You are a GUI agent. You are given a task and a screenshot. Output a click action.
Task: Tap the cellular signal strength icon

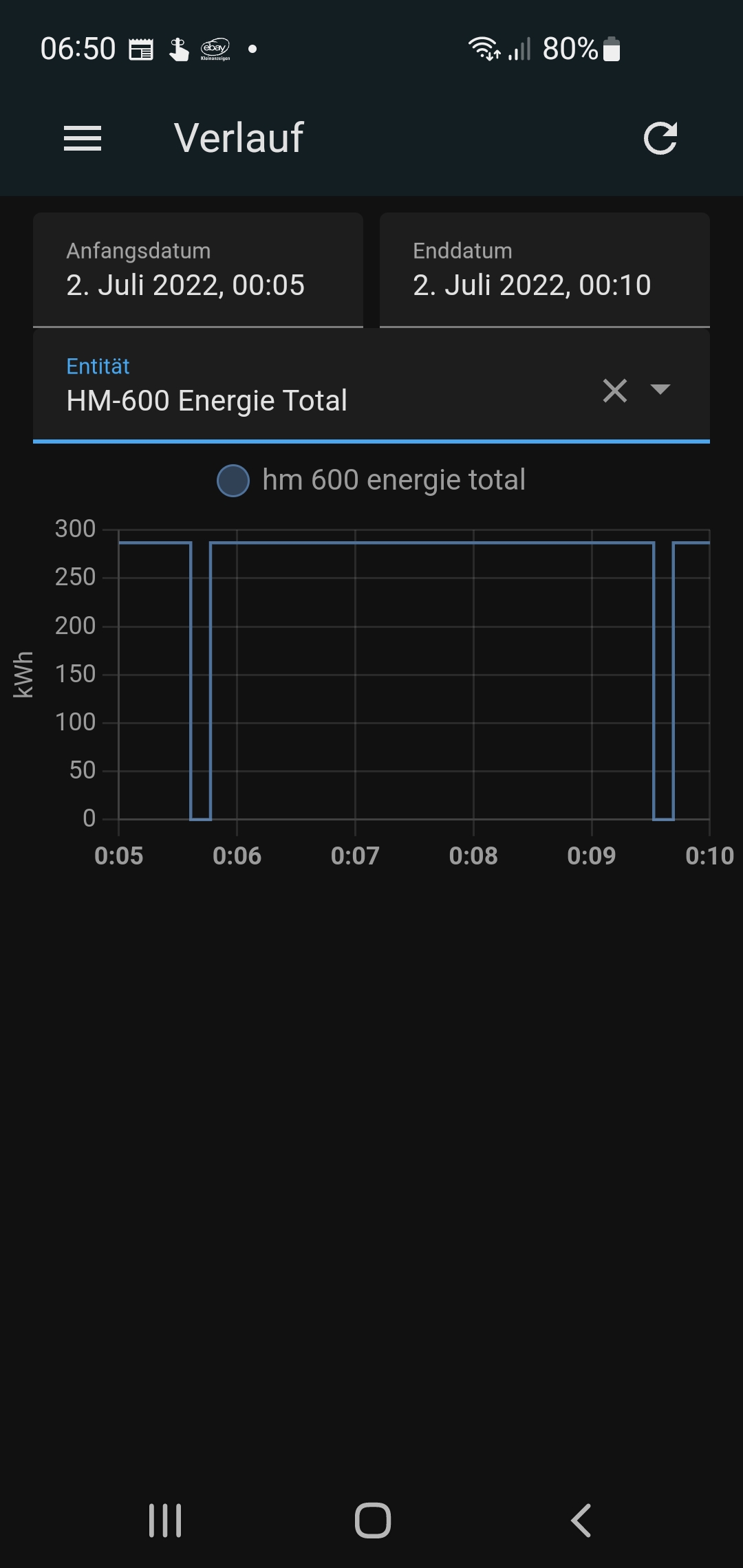(520, 48)
